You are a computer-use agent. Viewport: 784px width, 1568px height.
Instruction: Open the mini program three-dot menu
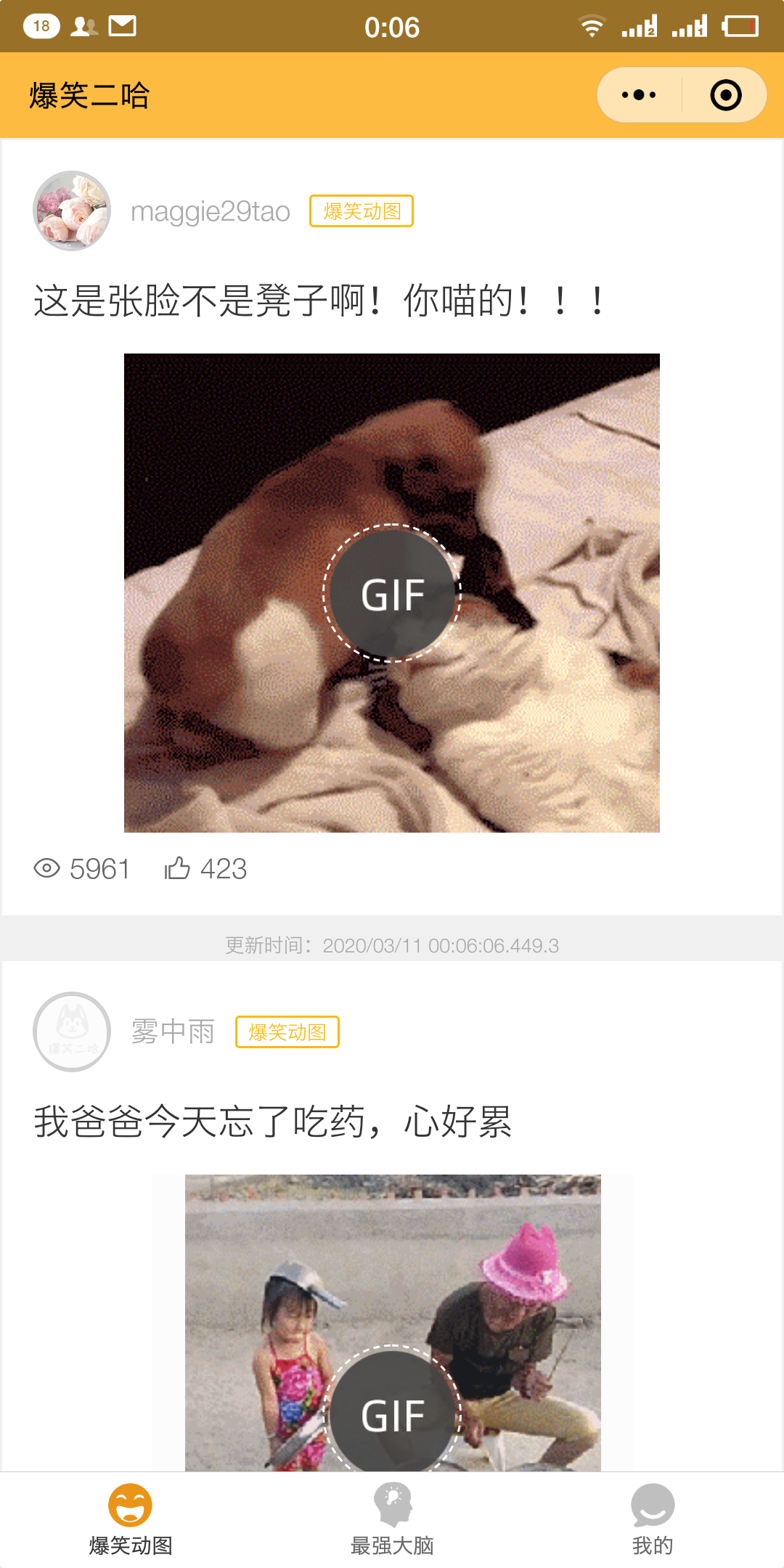coord(639,95)
